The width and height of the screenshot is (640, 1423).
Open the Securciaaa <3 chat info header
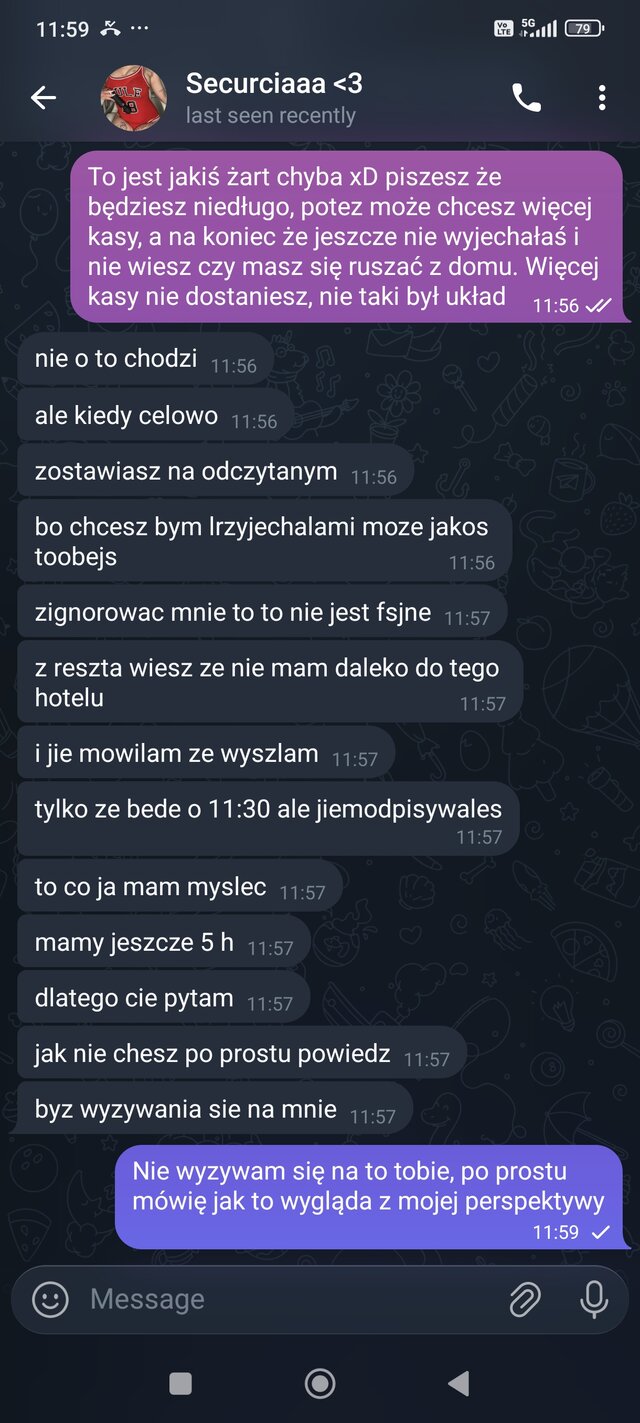(x=274, y=97)
